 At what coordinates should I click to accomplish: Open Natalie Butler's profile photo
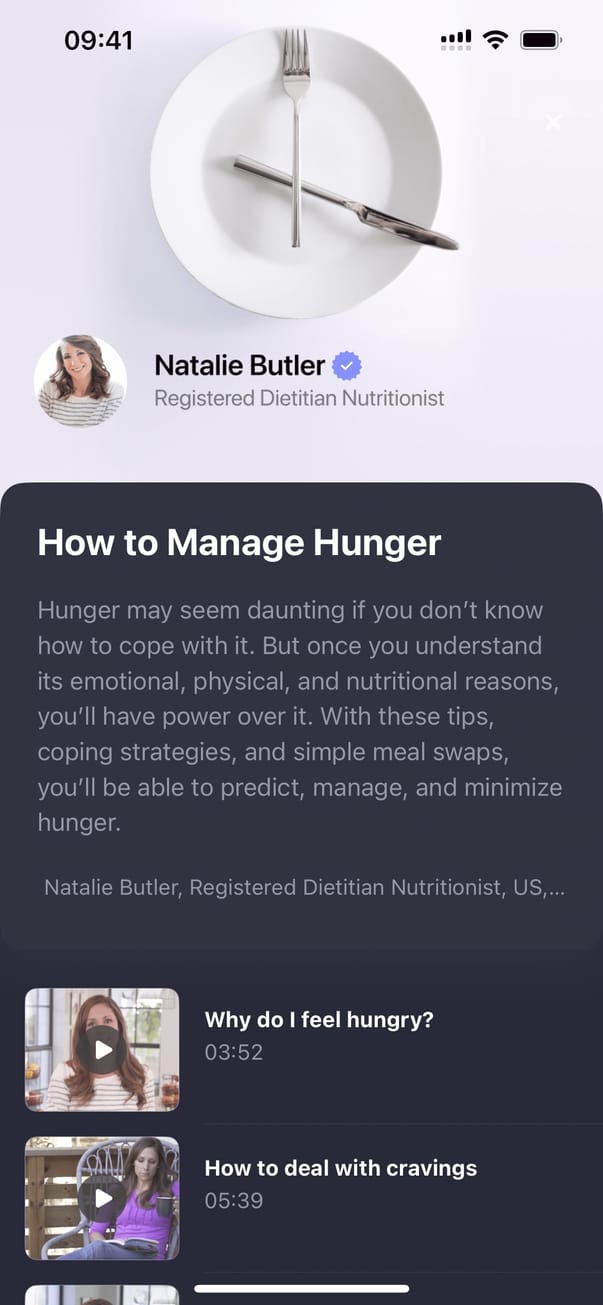coord(80,381)
